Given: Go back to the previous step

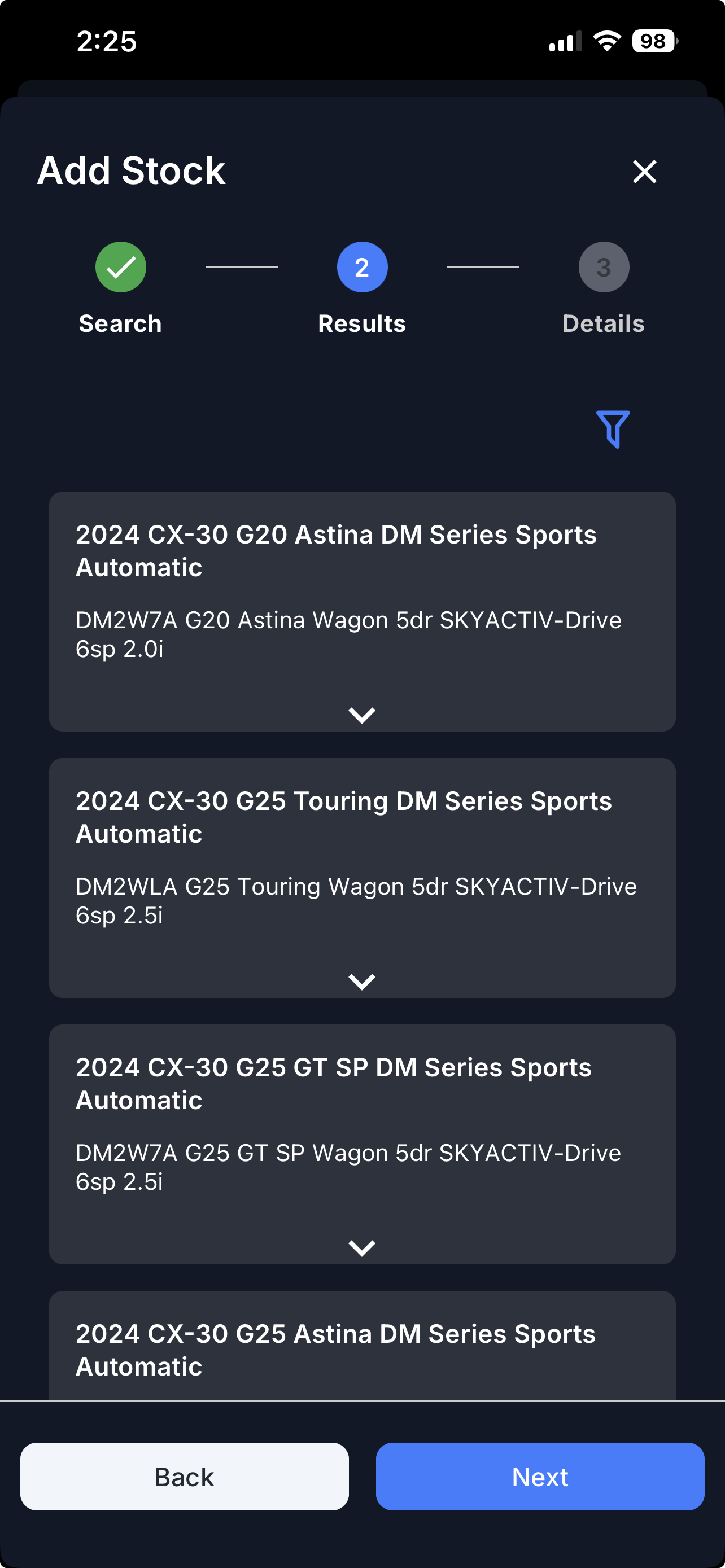Looking at the screenshot, I should (x=185, y=1476).
